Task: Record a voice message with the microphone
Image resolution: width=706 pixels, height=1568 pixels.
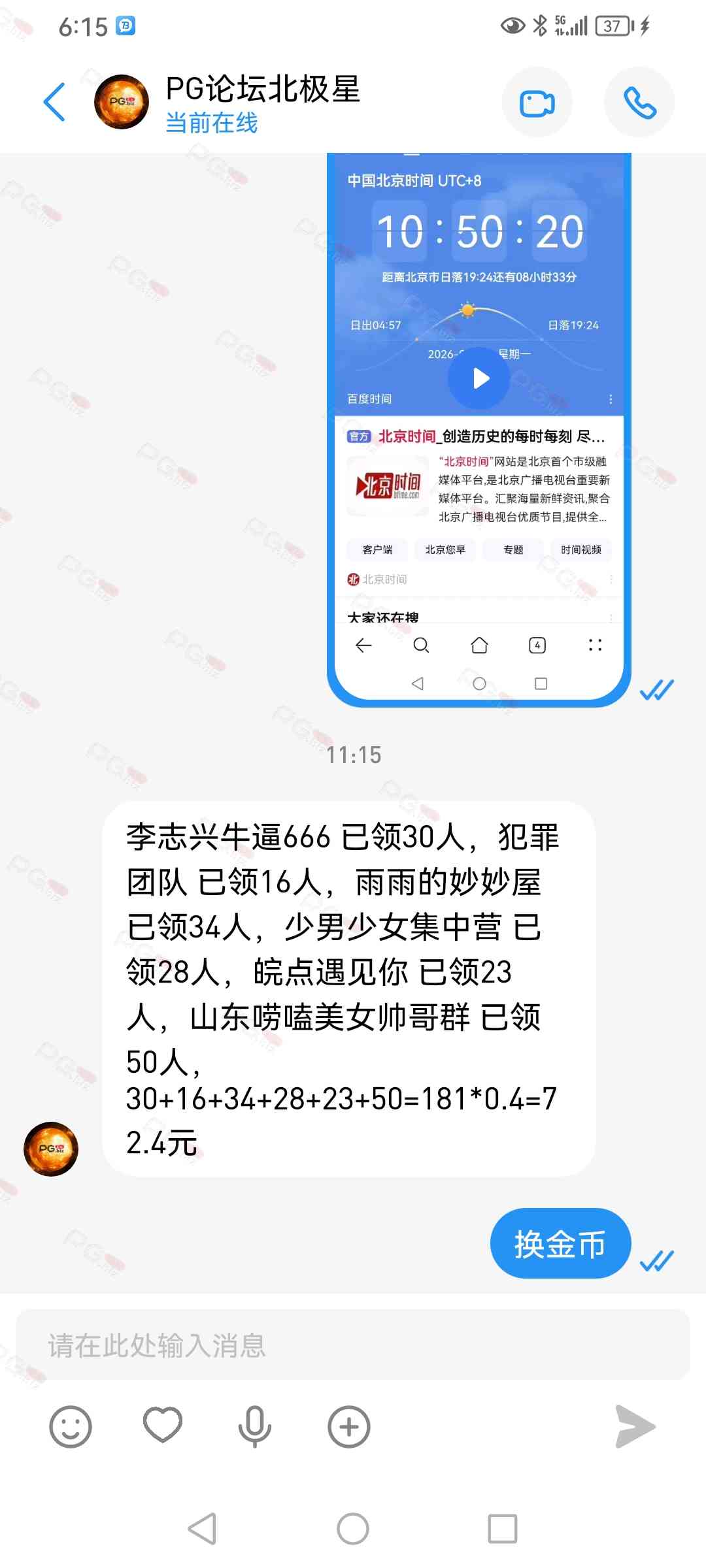Action: click(255, 1426)
